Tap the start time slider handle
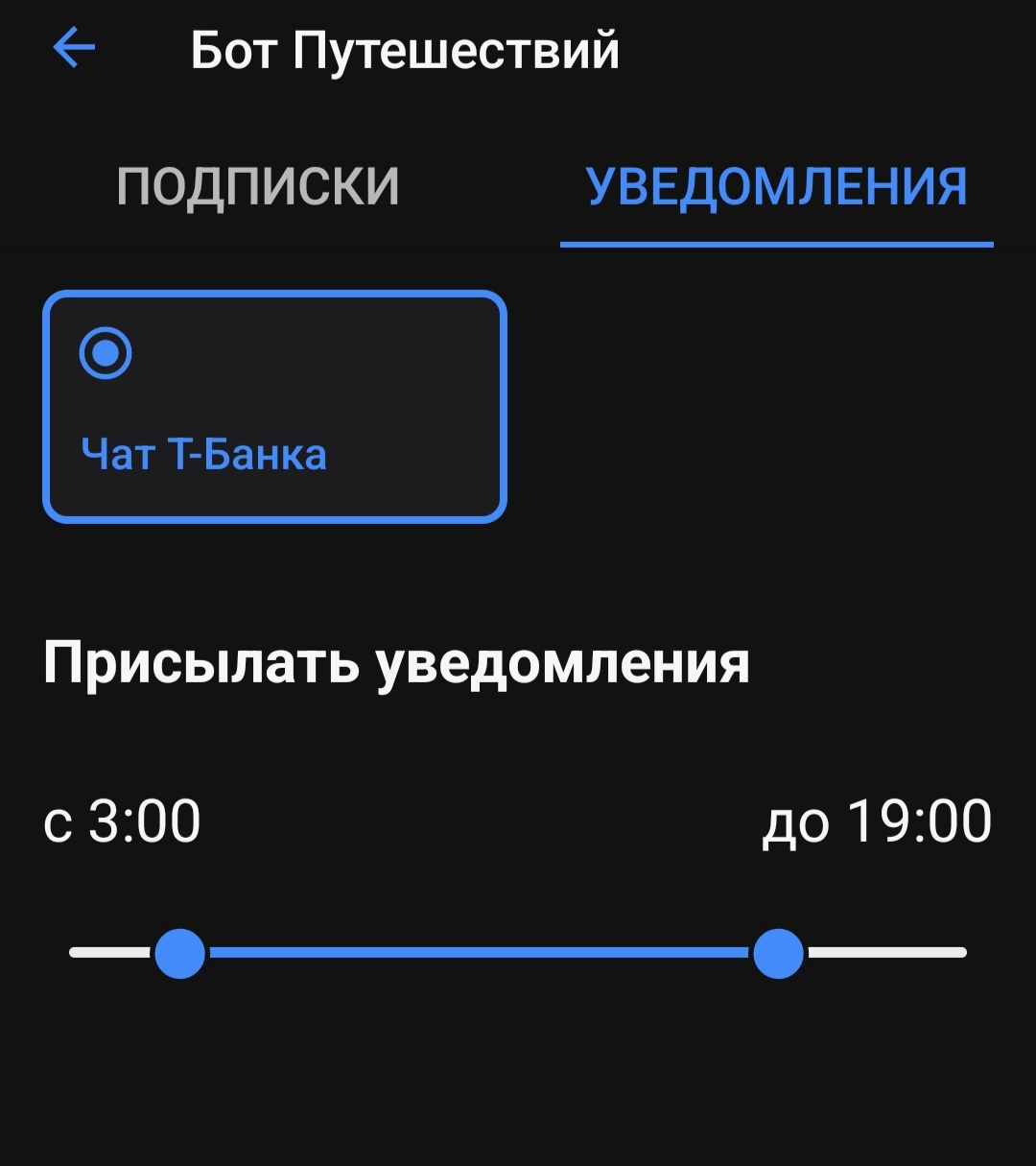Image resolution: width=1036 pixels, height=1166 pixels. tap(180, 953)
